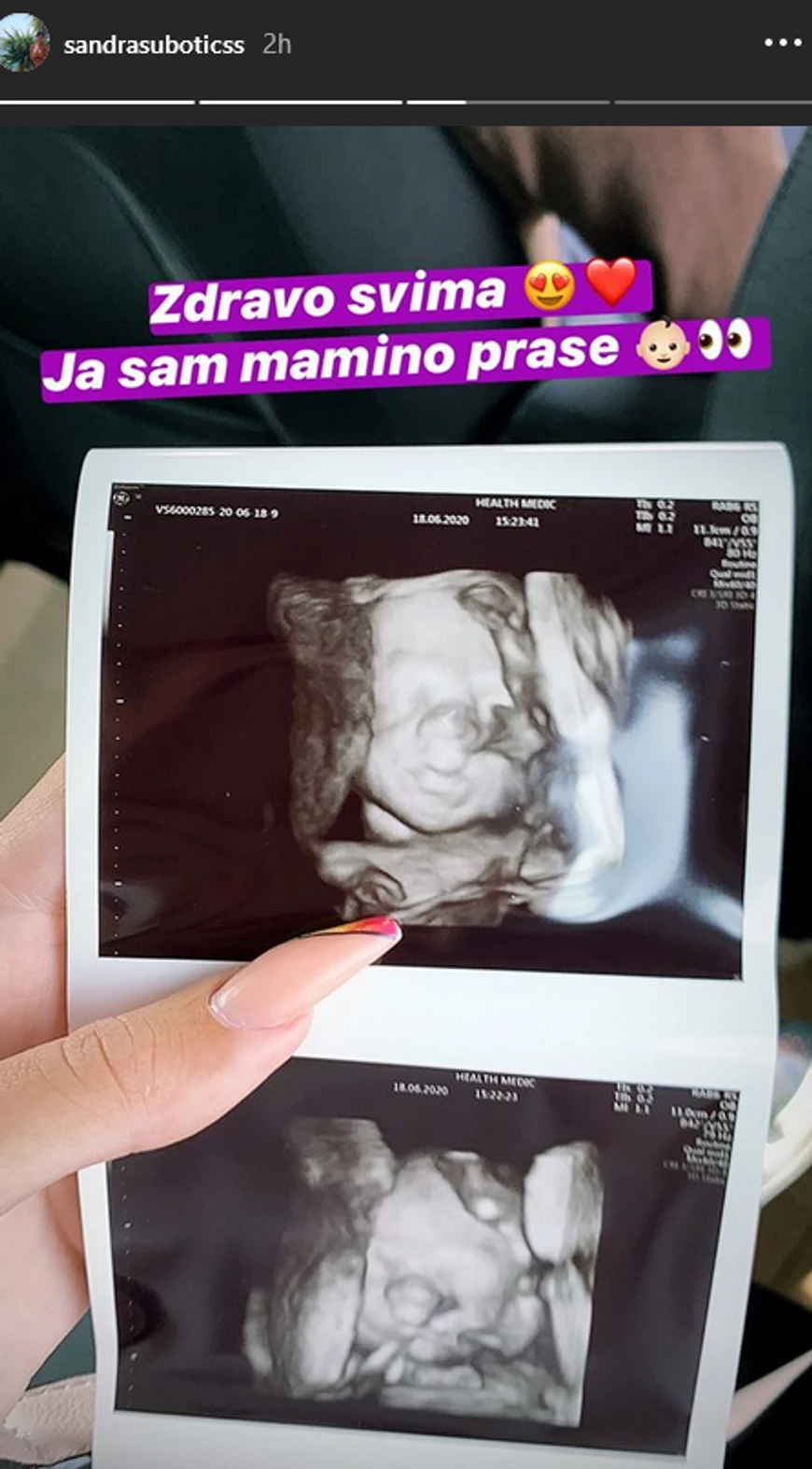Open sandrasuboticss profile from the username
Viewport: 812px width, 1469px height.
(153, 44)
